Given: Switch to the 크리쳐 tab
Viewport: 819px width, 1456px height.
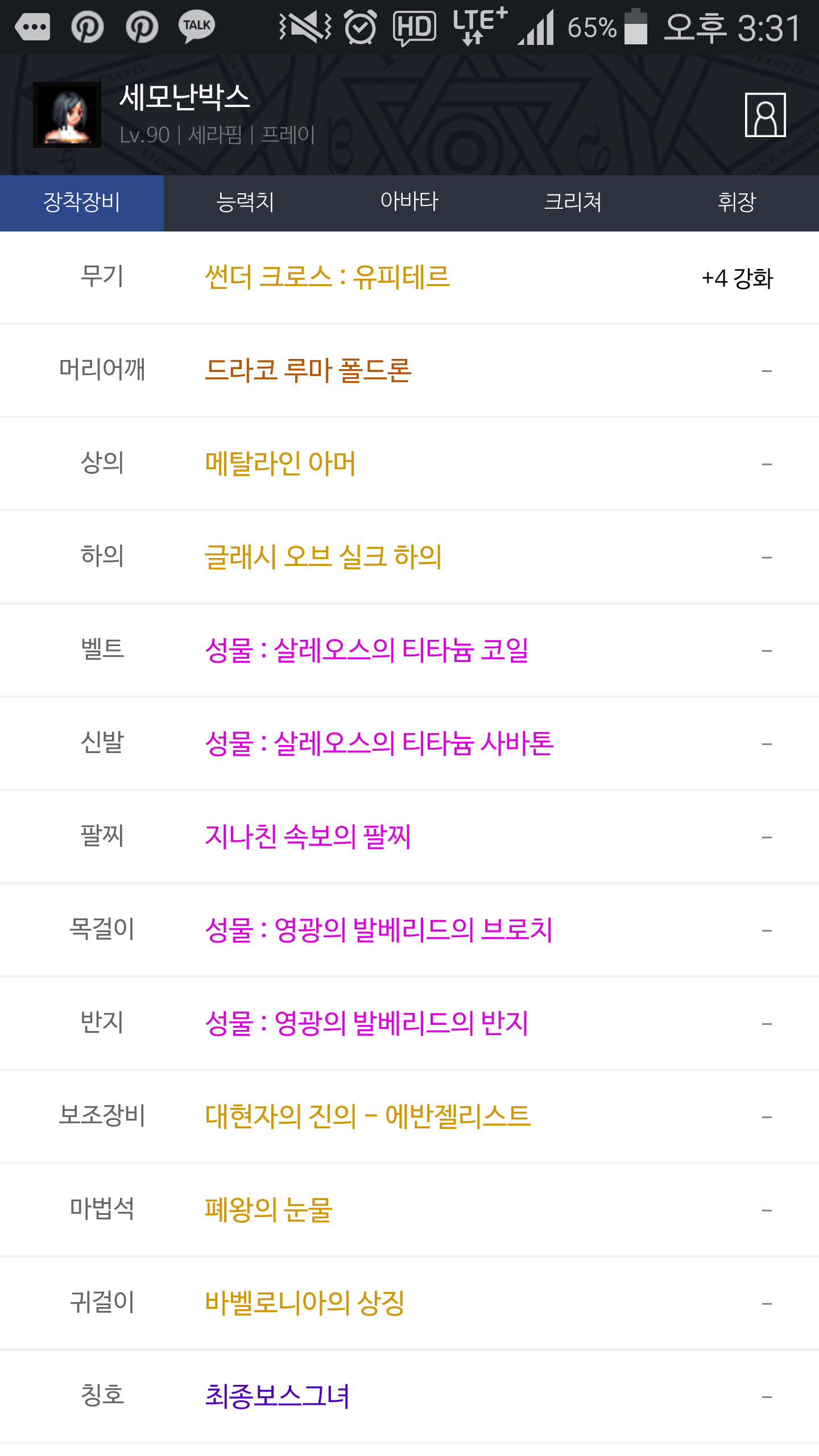Looking at the screenshot, I should tap(573, 202).
